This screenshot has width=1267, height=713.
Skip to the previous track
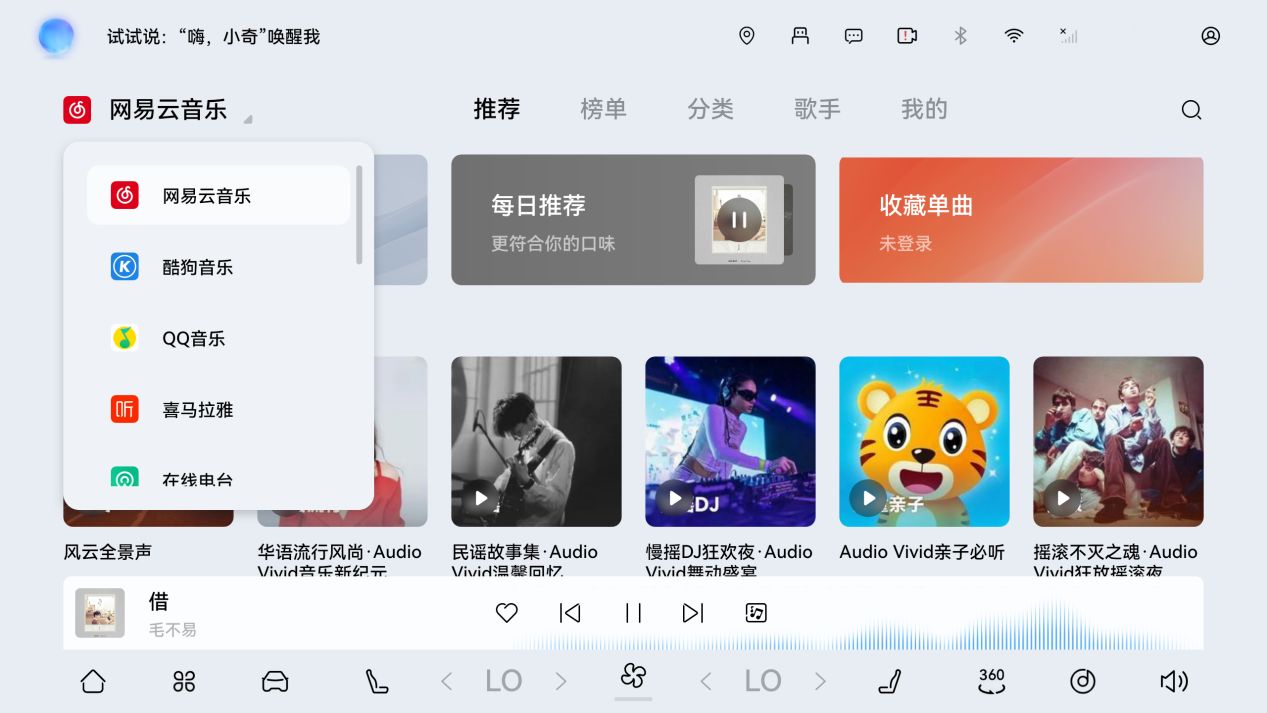[570, 613]
